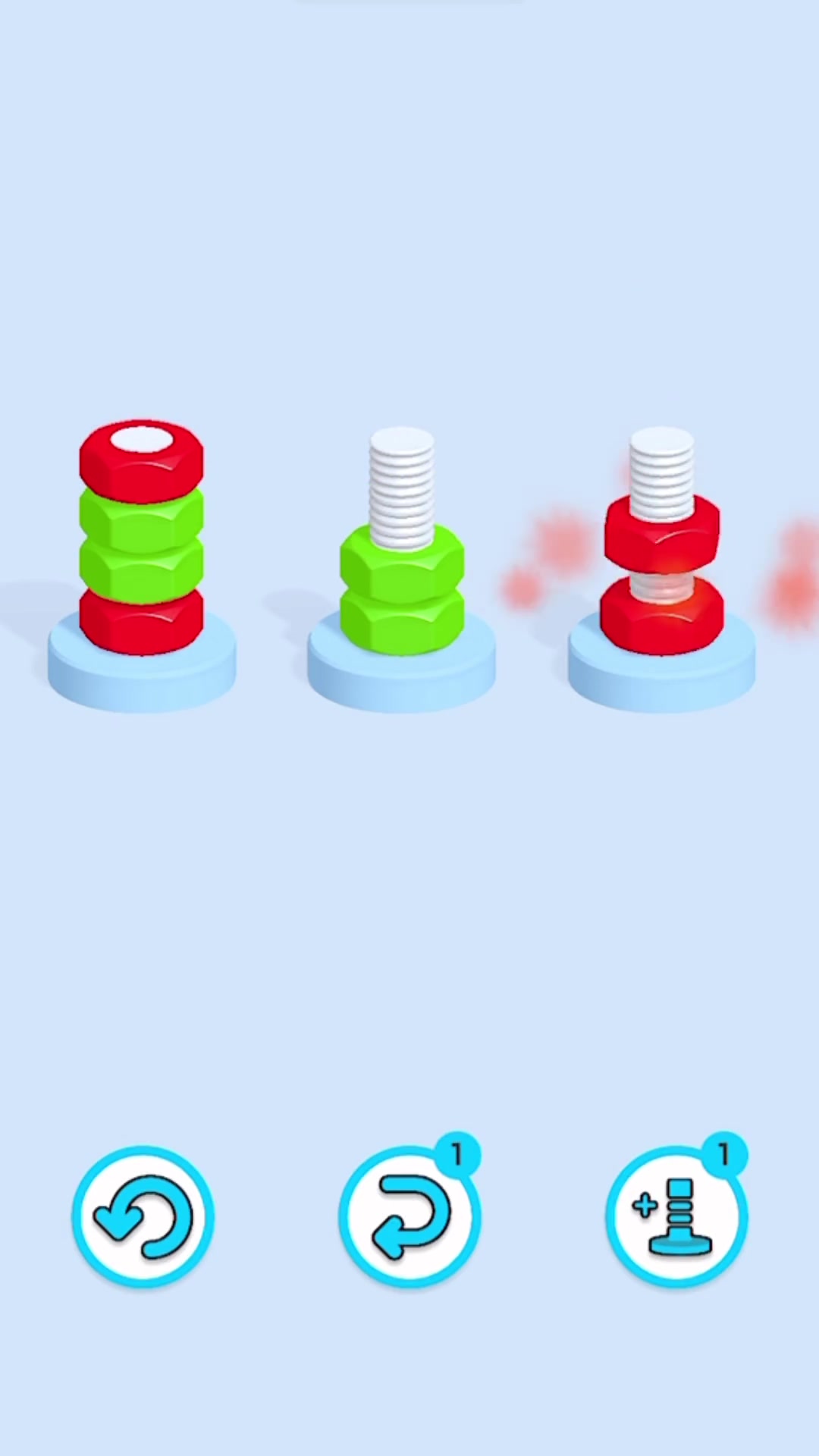Select the bolt with the red nut on top
The image size is (819, 1456).
pos(142,546)
